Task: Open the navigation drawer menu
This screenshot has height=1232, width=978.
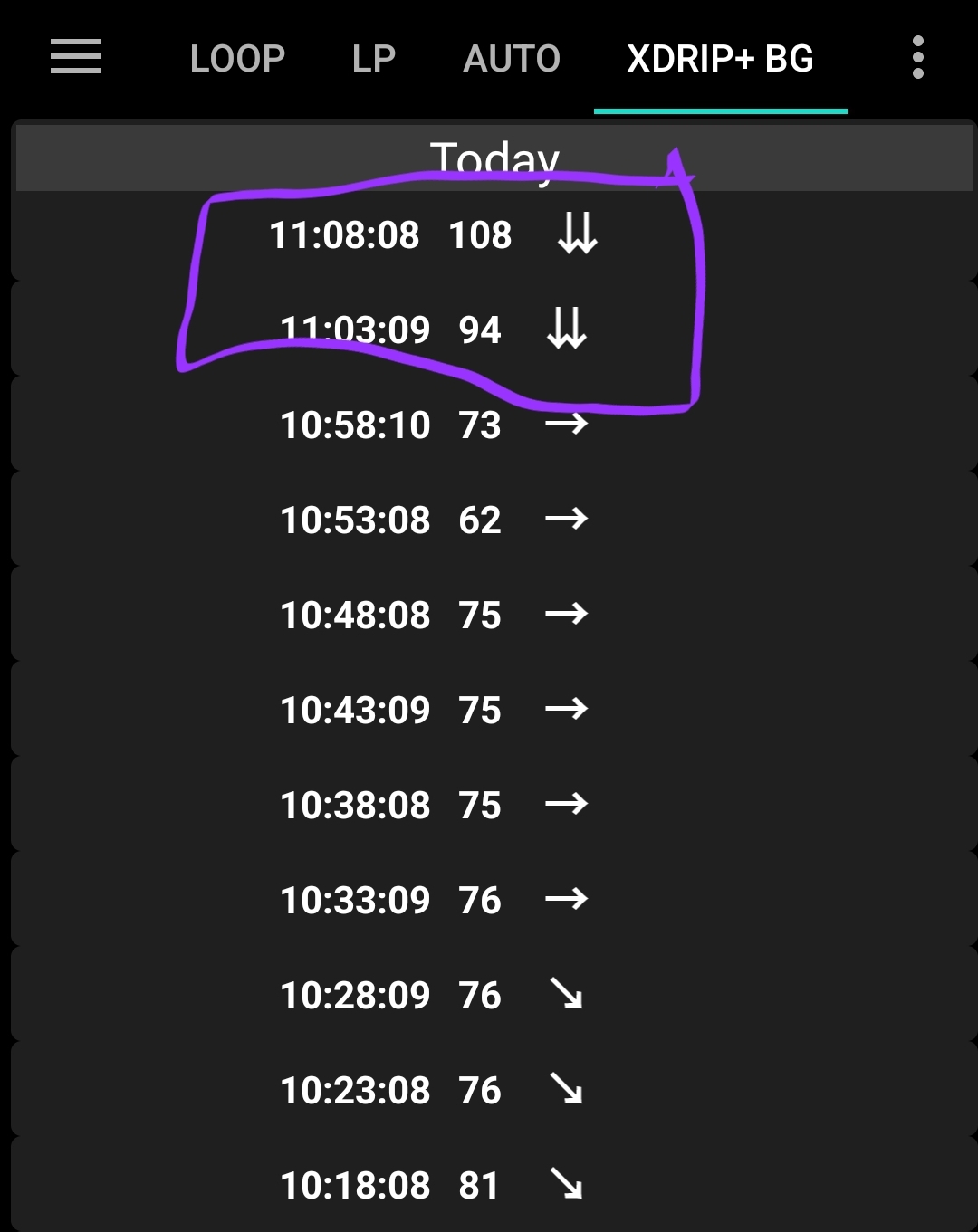Action: pyautogui.click(x=76, y=58)
